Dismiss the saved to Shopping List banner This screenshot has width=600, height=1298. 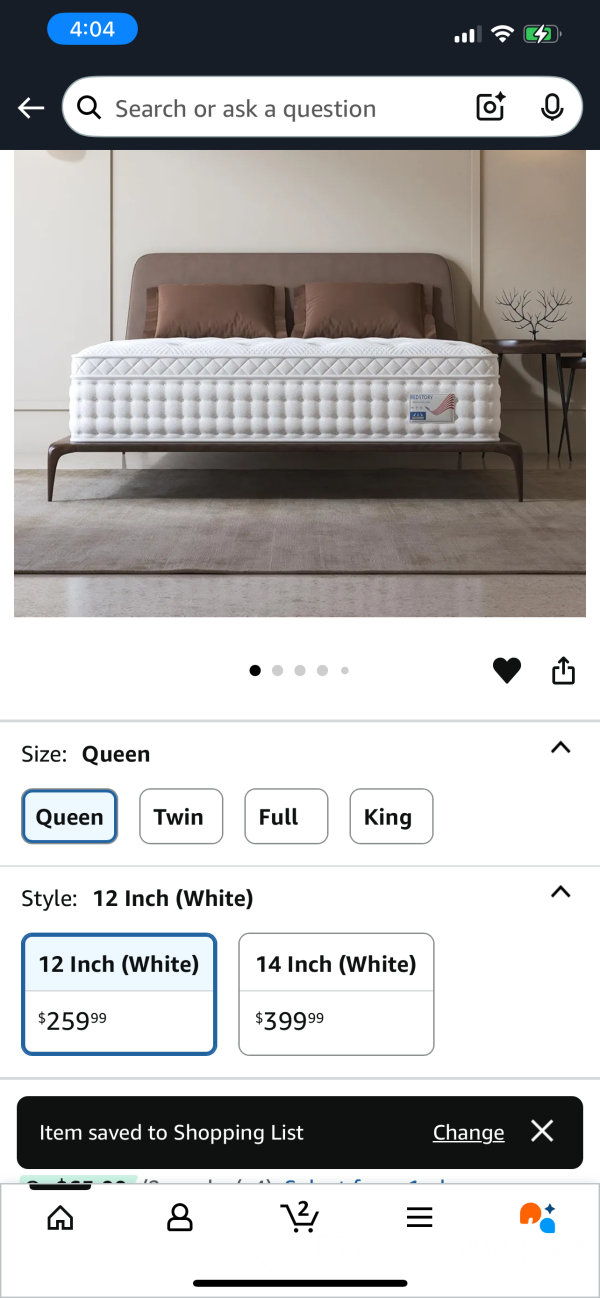pyautogui.click(x=542, y=1131)
